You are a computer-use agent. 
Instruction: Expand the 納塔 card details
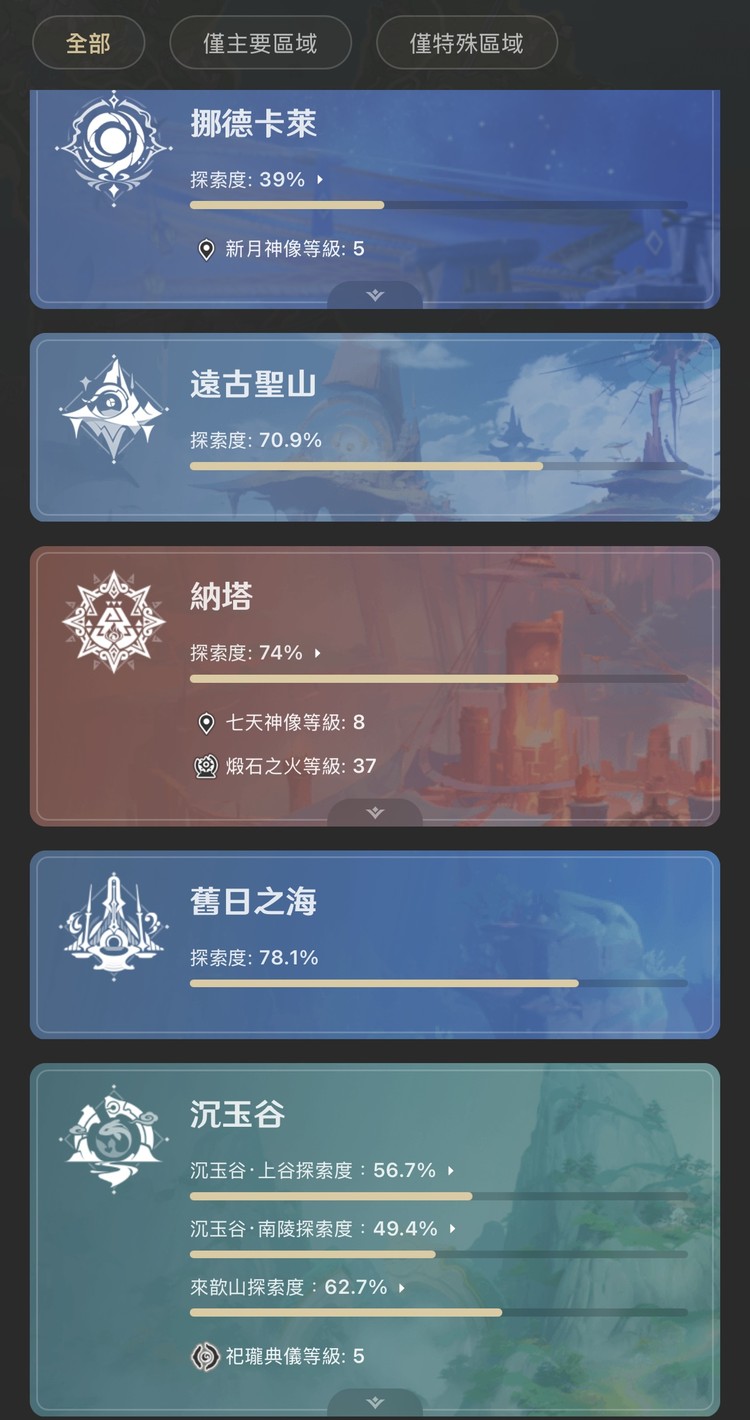375,813
